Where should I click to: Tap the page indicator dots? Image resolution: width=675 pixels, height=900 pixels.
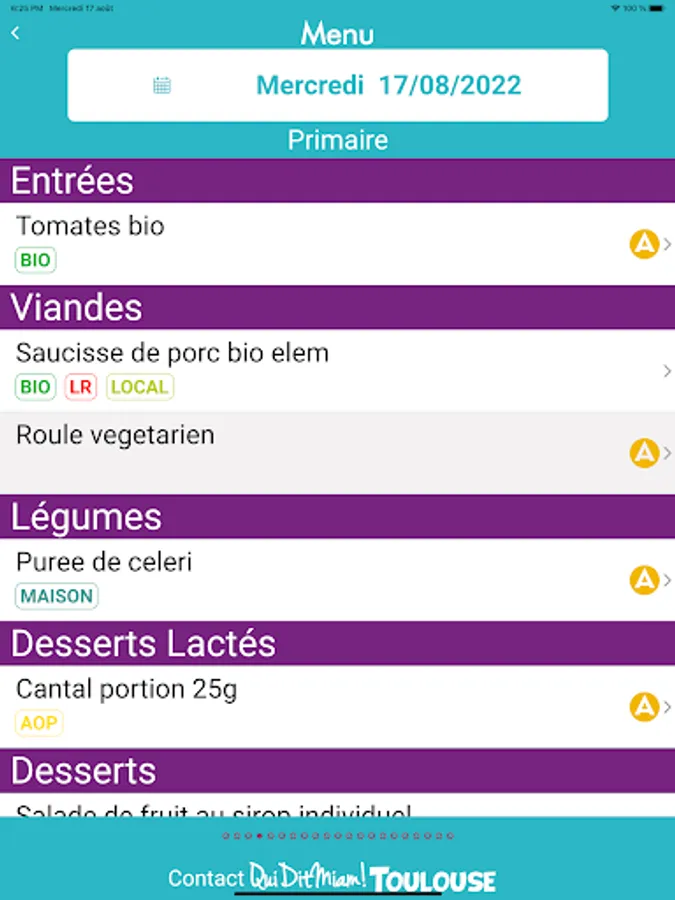337,835
